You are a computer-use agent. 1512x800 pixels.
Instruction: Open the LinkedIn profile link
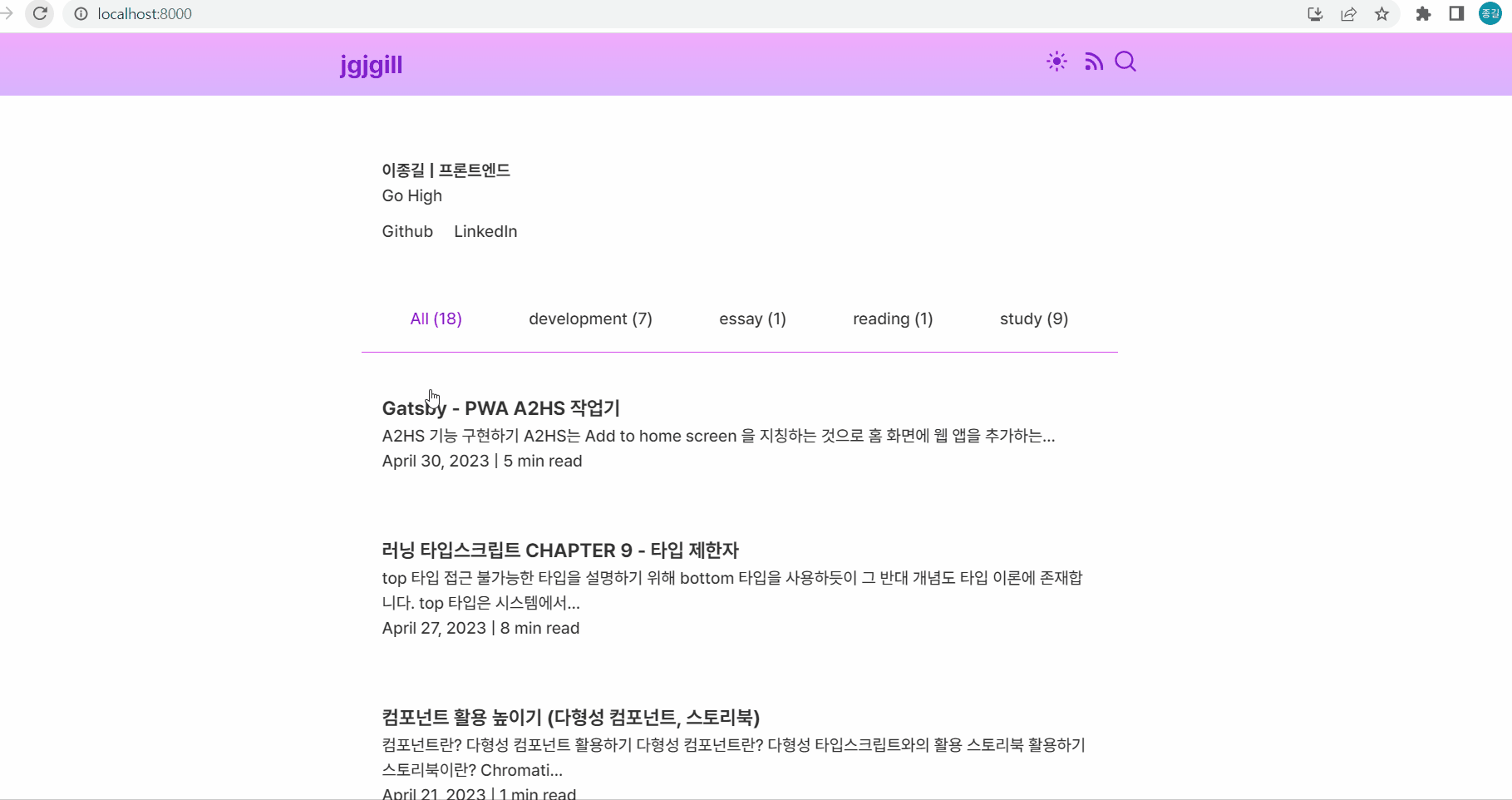pyautogui.click(x=485, y=231)
